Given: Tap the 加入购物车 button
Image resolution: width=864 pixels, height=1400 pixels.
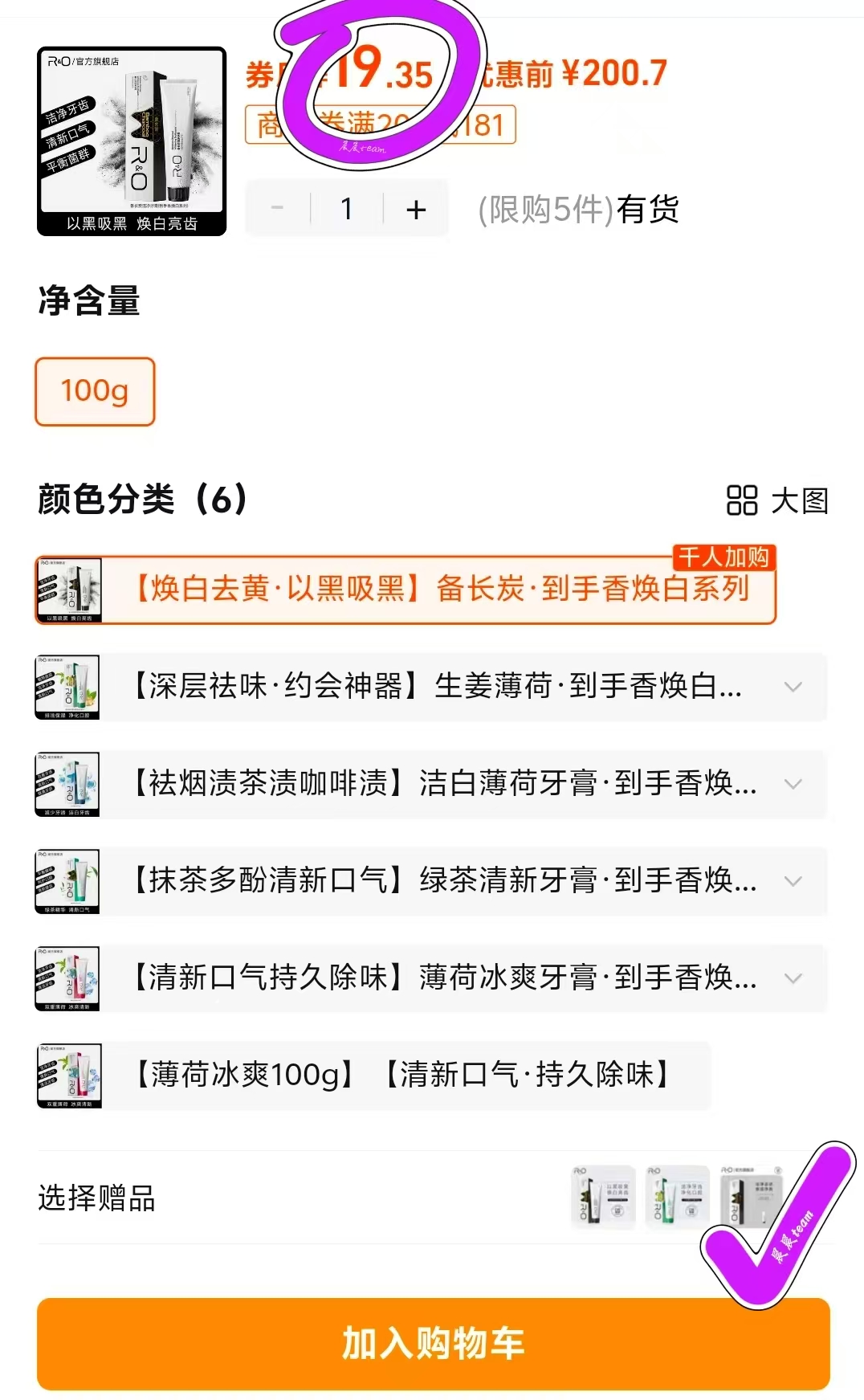Looking at the screenshot, I should pyautogui.click(x=432, y=1344).
